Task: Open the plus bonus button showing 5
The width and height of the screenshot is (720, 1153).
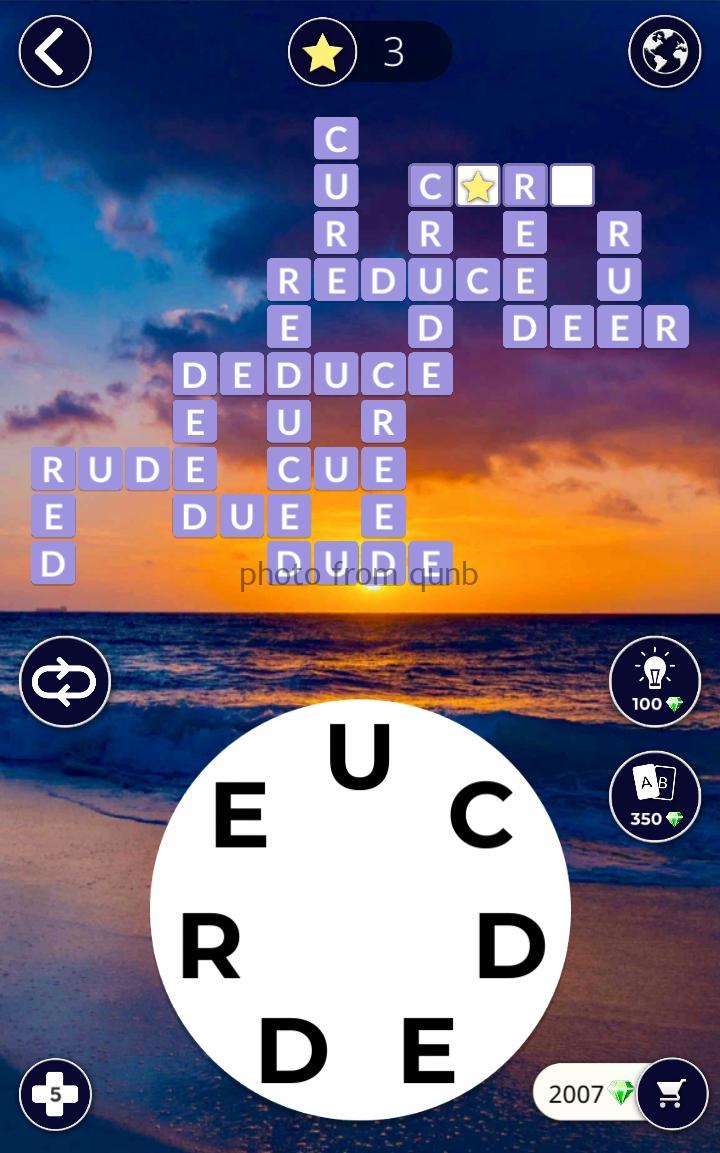Action: tap(55, 1094)
